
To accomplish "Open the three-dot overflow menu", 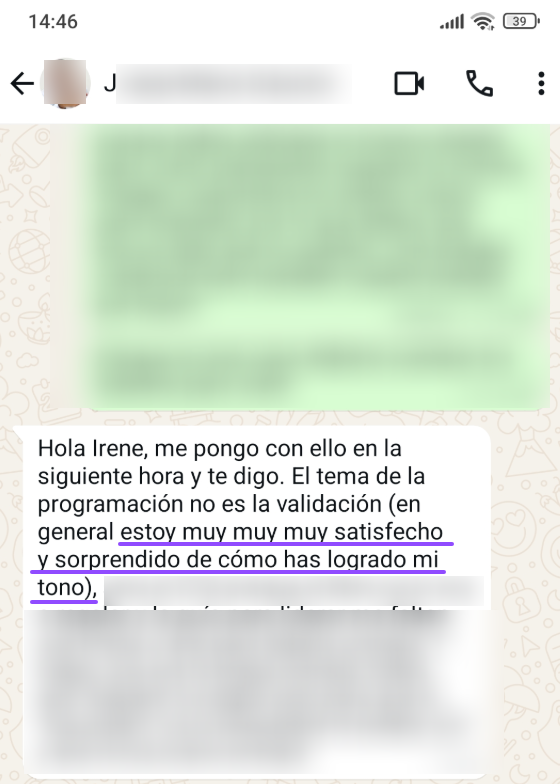I will click(x=541, y=84).
